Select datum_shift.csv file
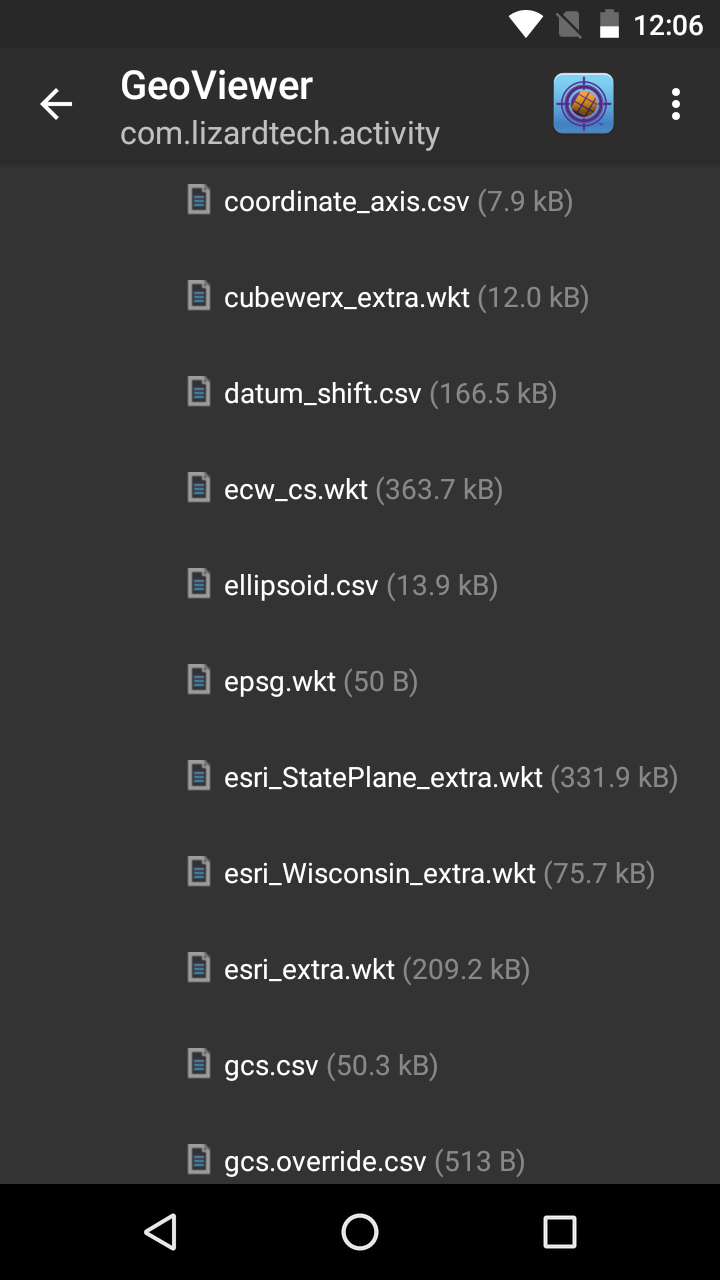 [322, 393]
